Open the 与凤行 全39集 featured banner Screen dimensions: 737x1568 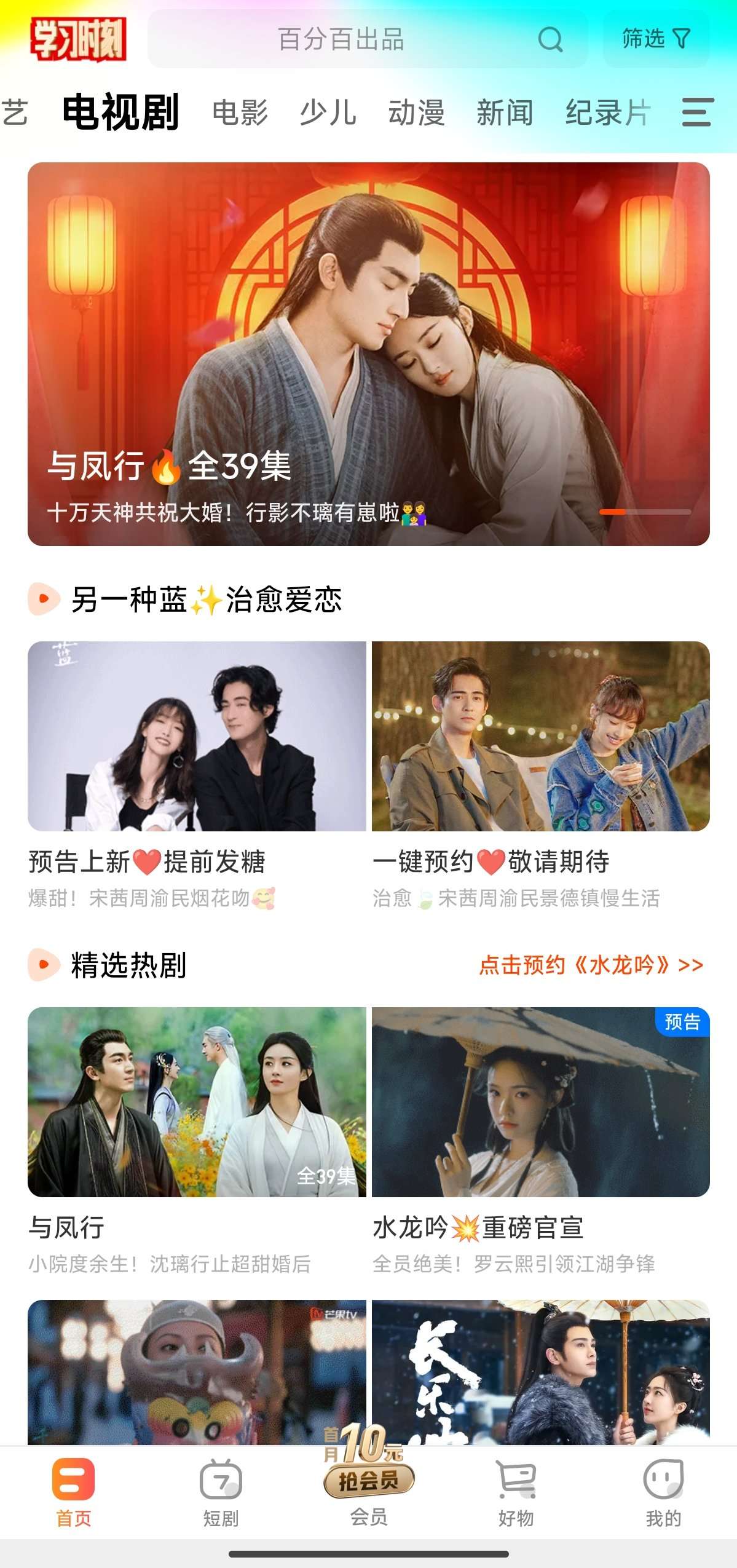[369, 354]
